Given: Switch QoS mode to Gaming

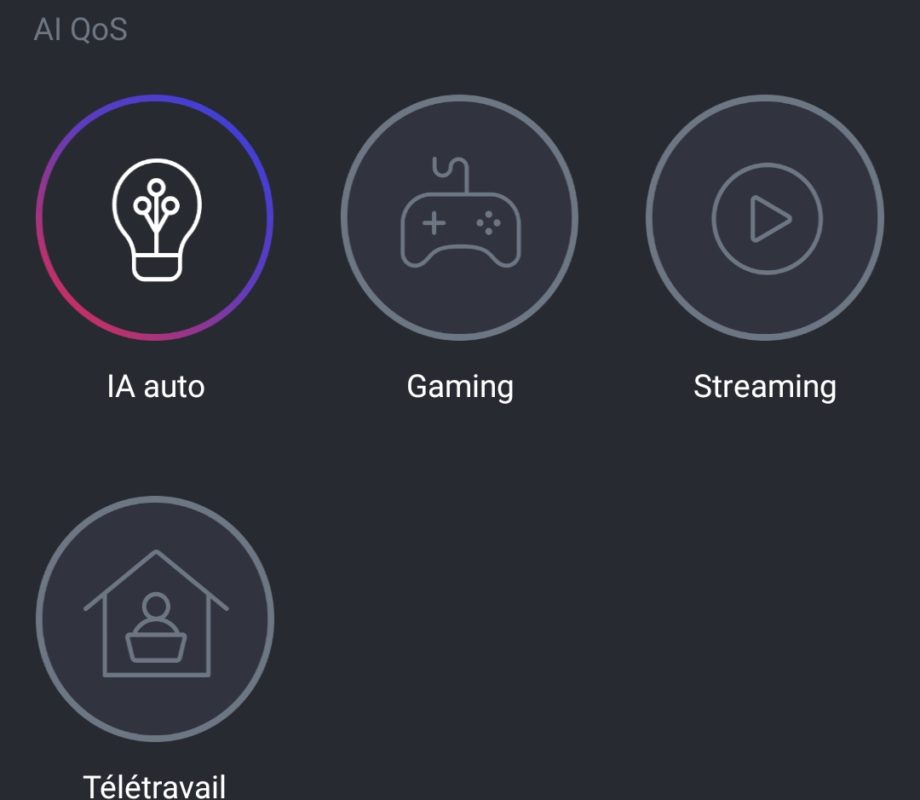Looking at the screenshot, I should coord(460,218).
